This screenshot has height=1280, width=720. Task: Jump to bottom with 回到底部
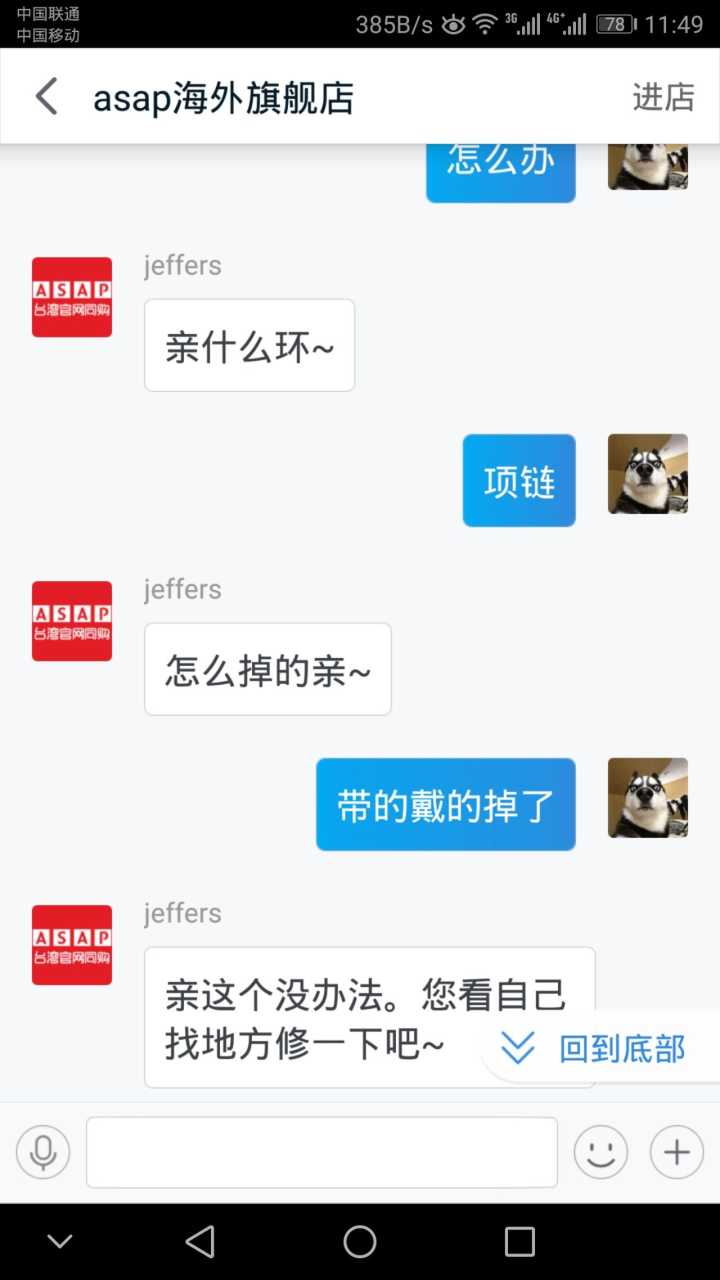pyautogui.click(x=600, y=1049)
